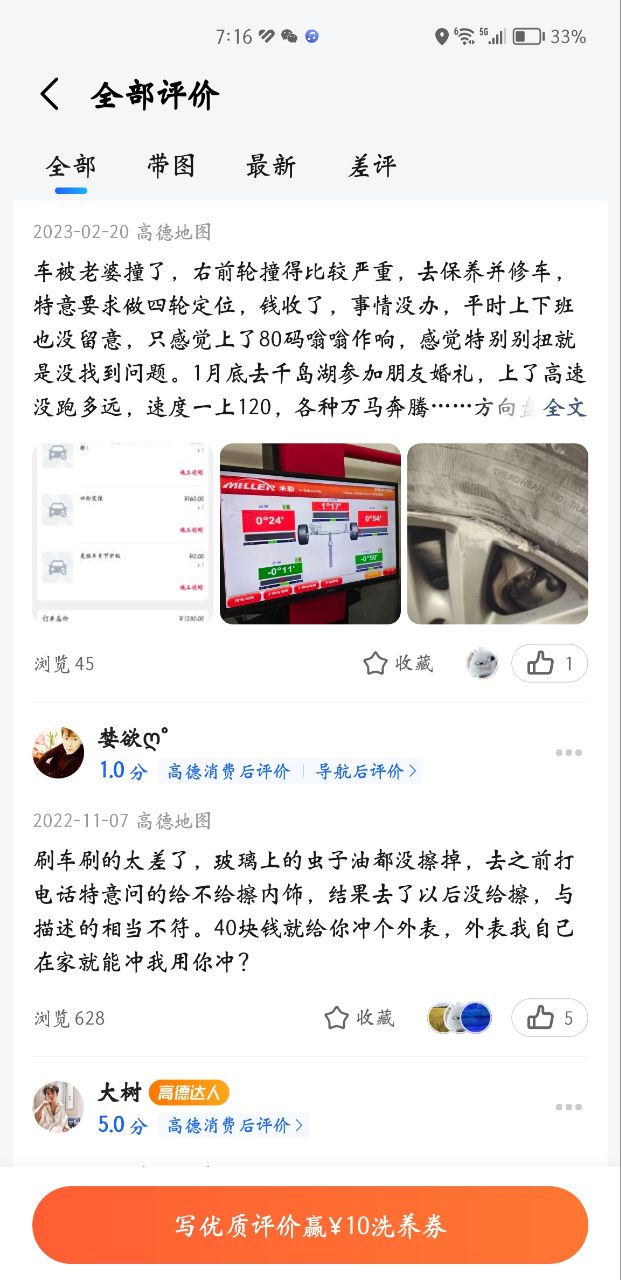The width and height of the screenshot is (621, 1280).
Task: Open the damaged tire photo
Action: pyautogui.click(x=497, y=534)
